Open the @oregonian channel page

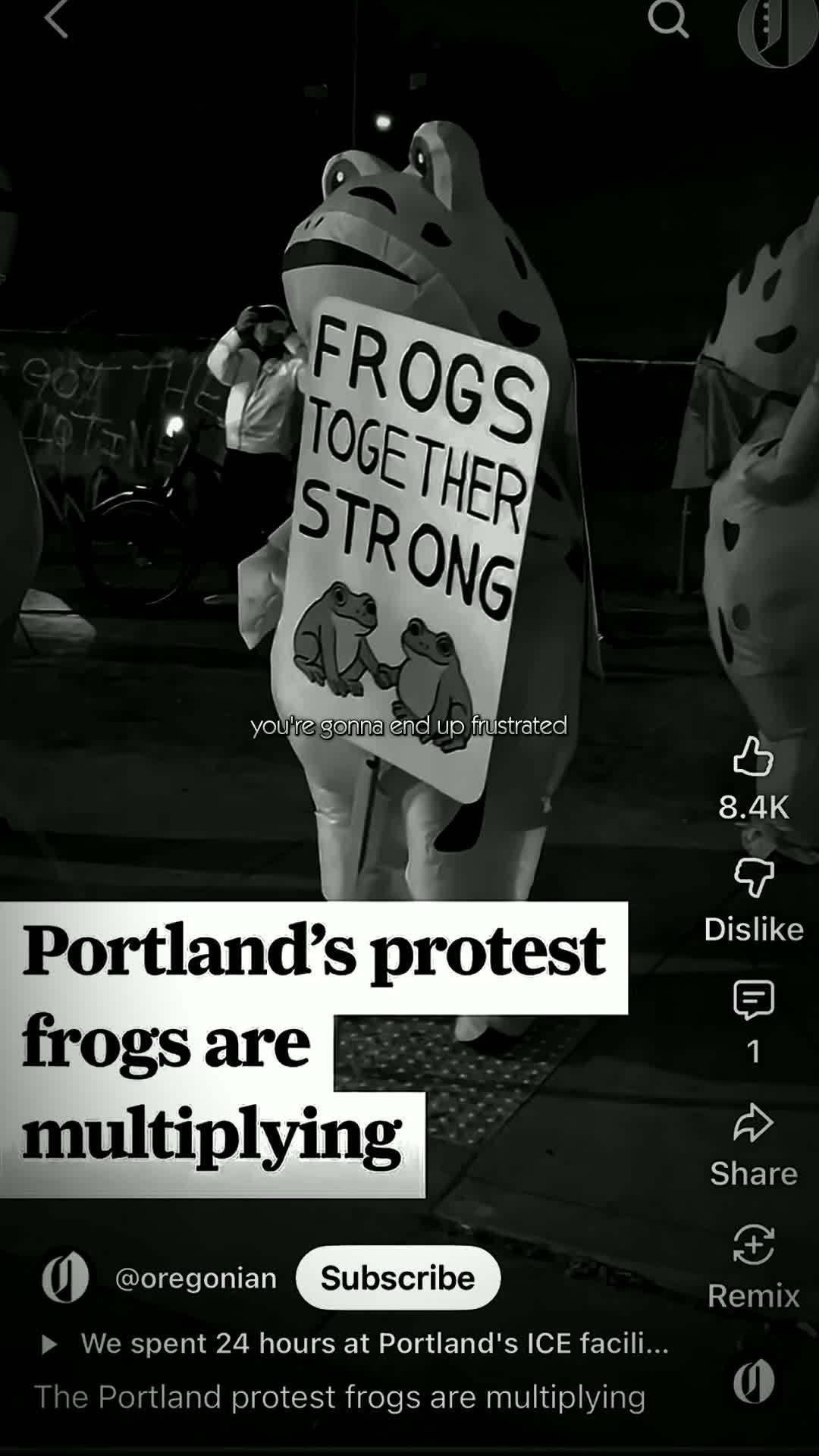[196, 1279]
